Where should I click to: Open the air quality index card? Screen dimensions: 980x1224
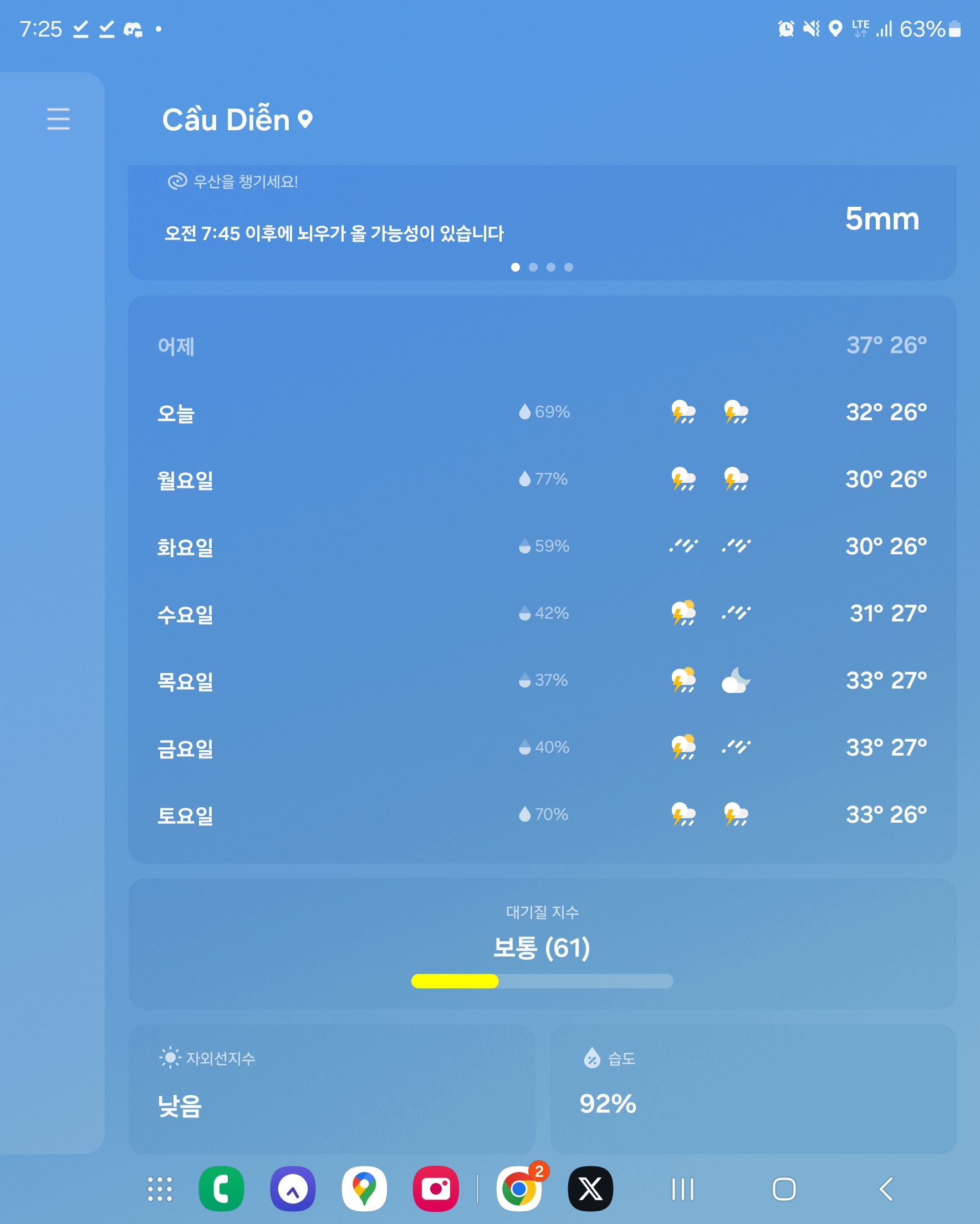coord(541,943)
